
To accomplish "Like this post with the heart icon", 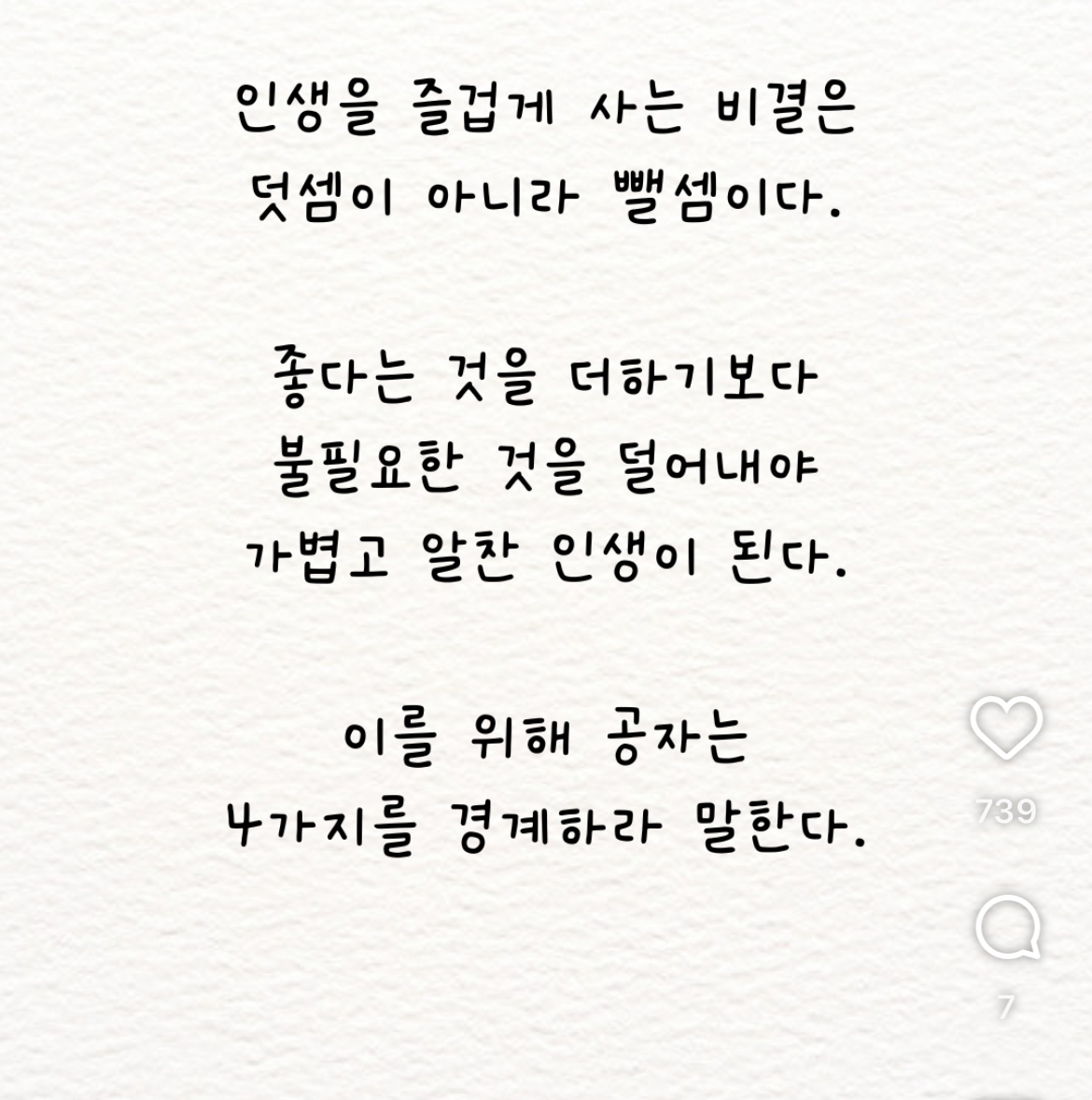I will [x=1006, y=727].
